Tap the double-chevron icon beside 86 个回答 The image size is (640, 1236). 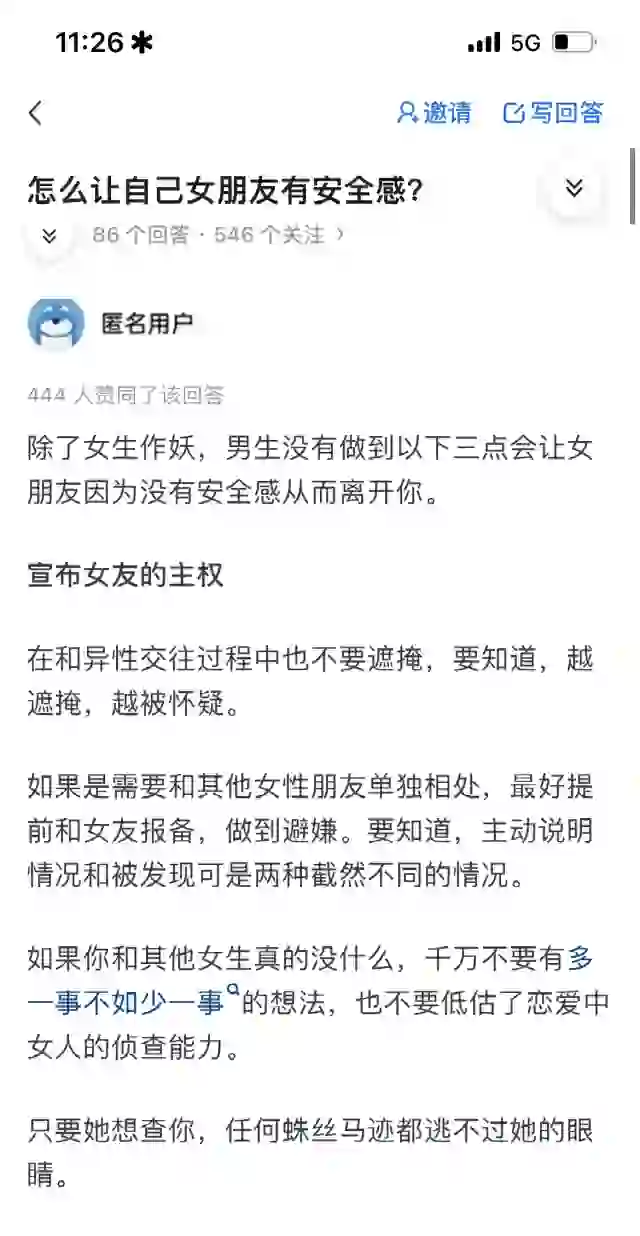50,236
